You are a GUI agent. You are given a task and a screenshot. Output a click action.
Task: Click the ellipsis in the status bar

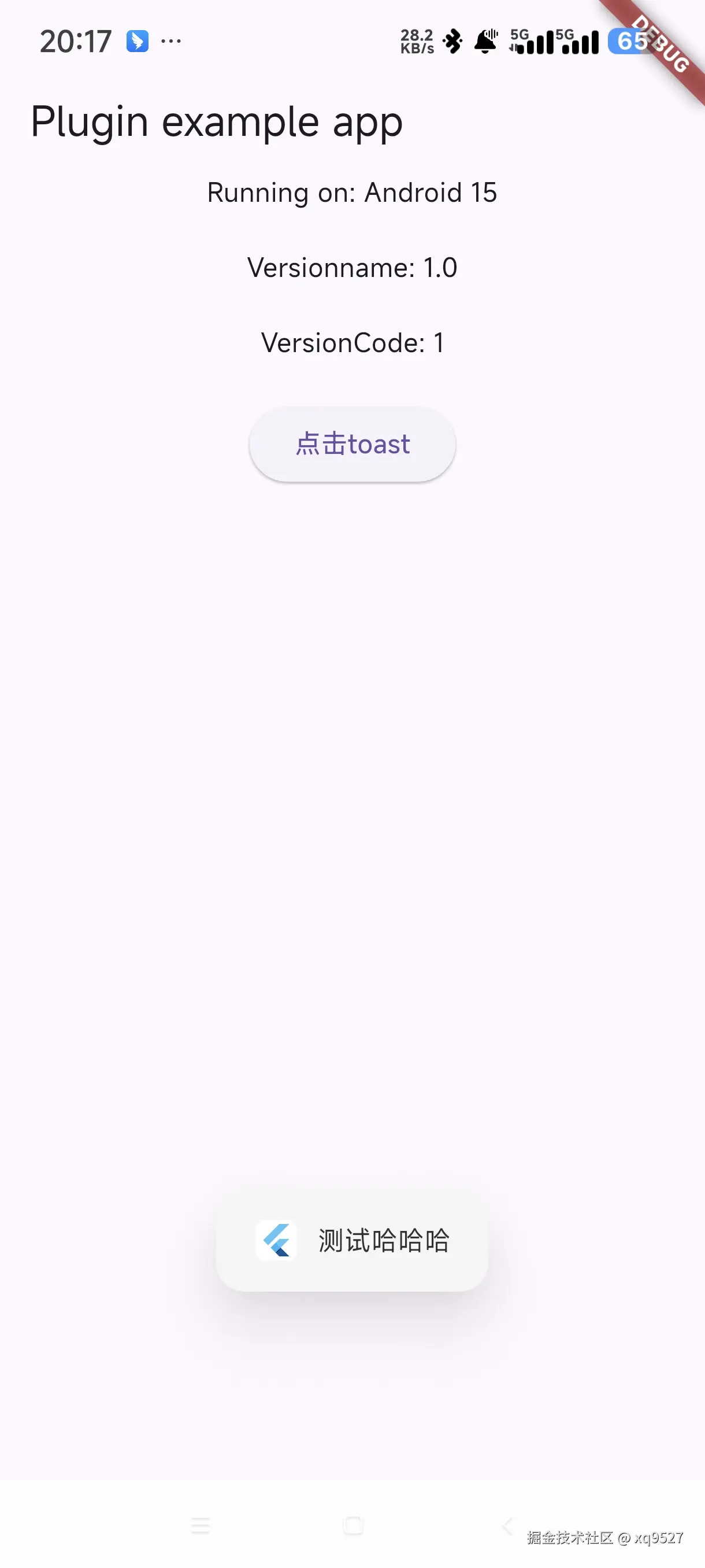coord(171,42)
